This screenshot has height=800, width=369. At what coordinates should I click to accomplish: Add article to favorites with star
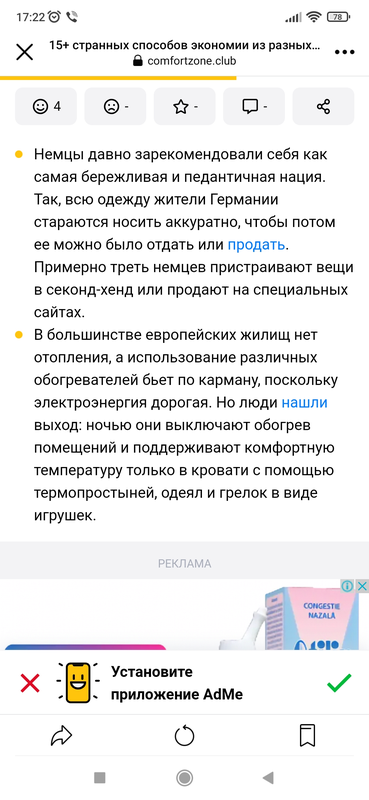coord(185,106)
